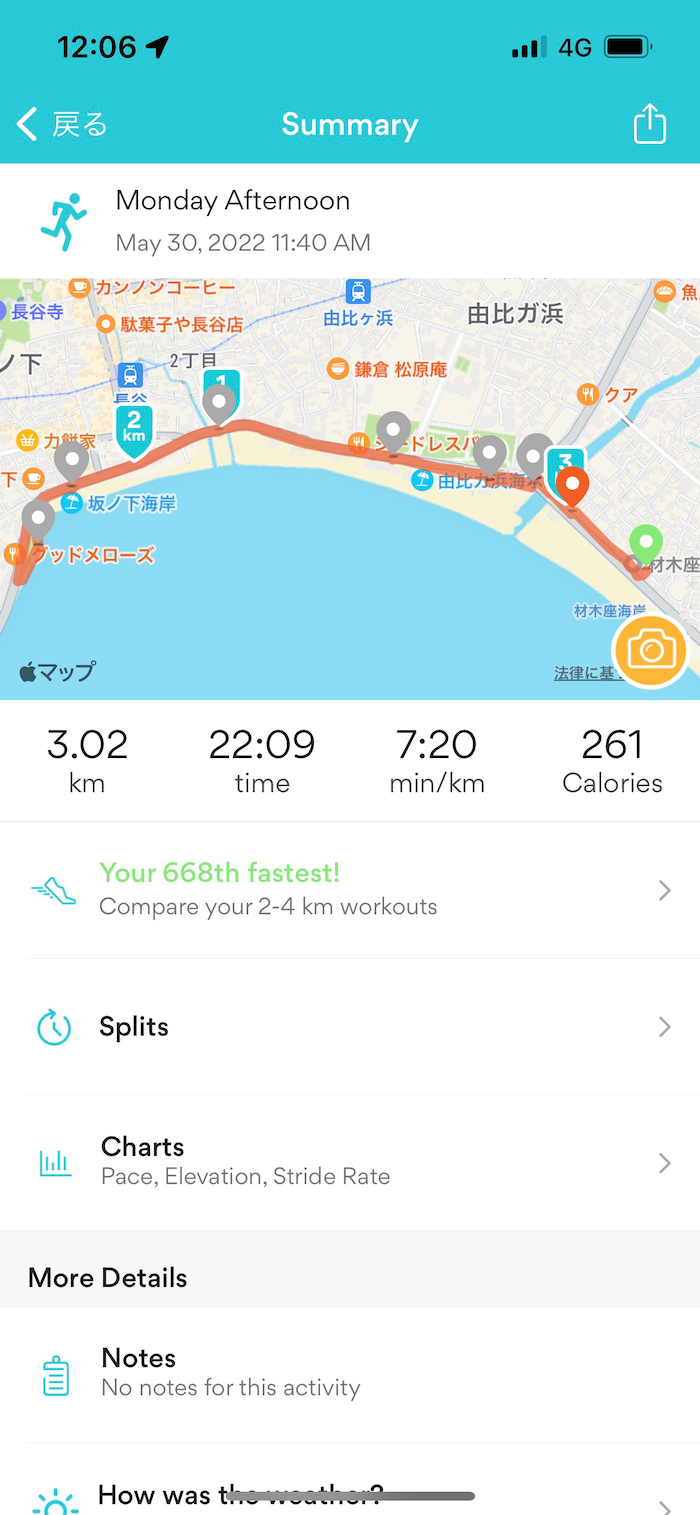This screenshot has height=1515, width=700.
Task: Open the How was the weather row
Action: tap(350, 1496)
